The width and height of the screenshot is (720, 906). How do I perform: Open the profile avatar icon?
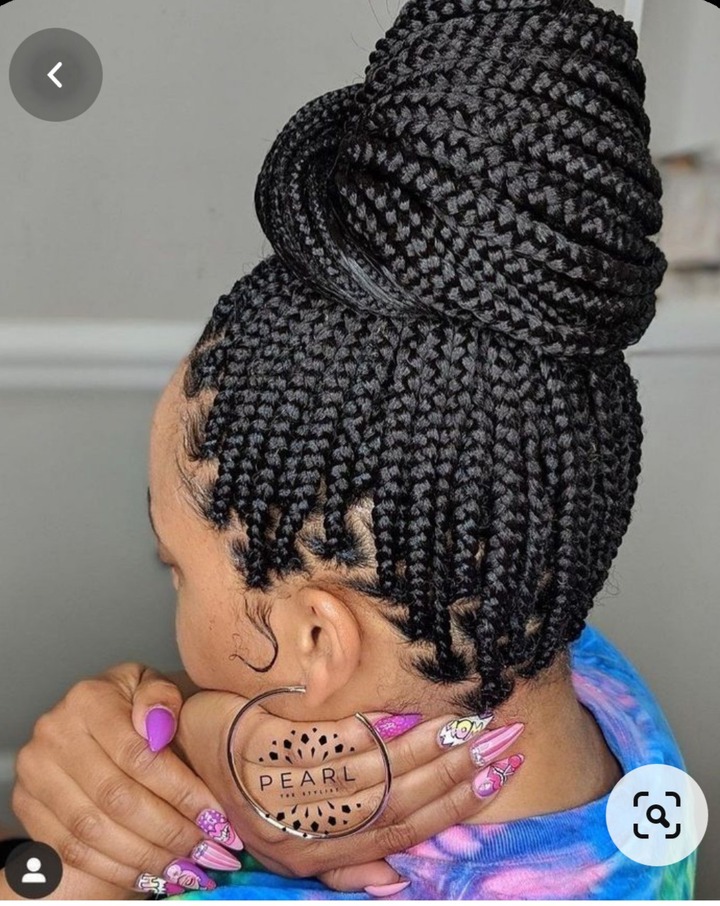coord(33,870)
